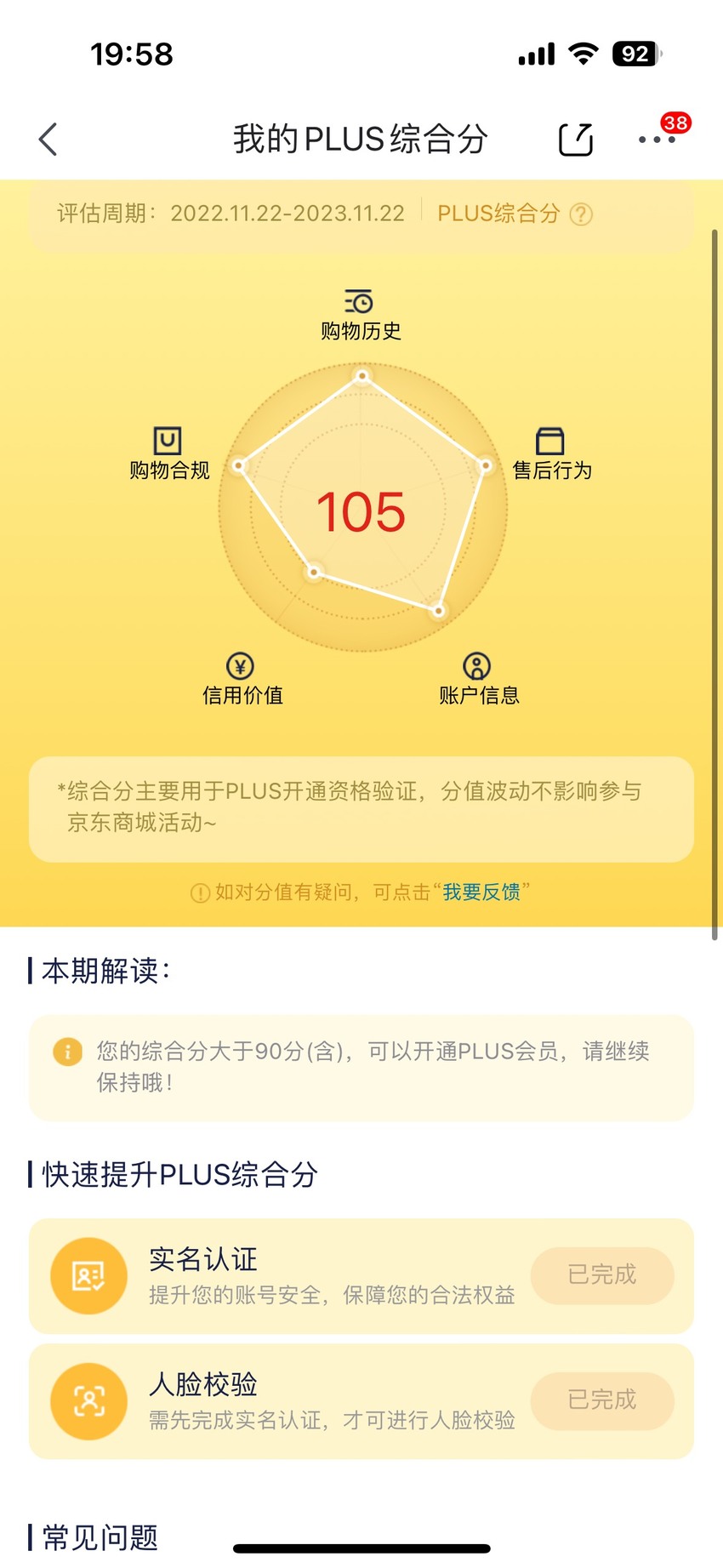Open the 我要反馈 feedback link
723x1568 pixels.
click(481, 892)
